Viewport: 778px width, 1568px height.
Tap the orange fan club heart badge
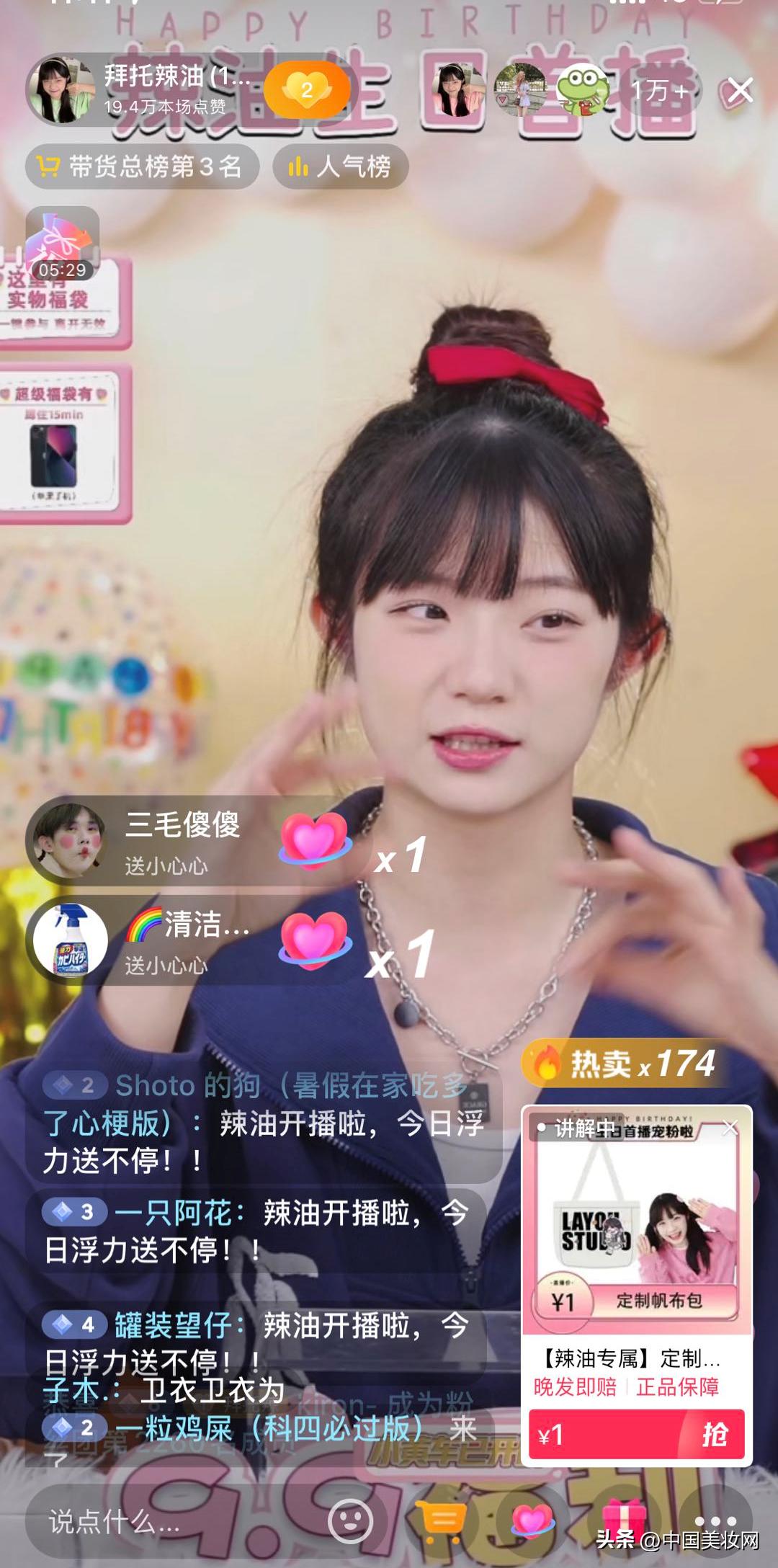[307, 91]
